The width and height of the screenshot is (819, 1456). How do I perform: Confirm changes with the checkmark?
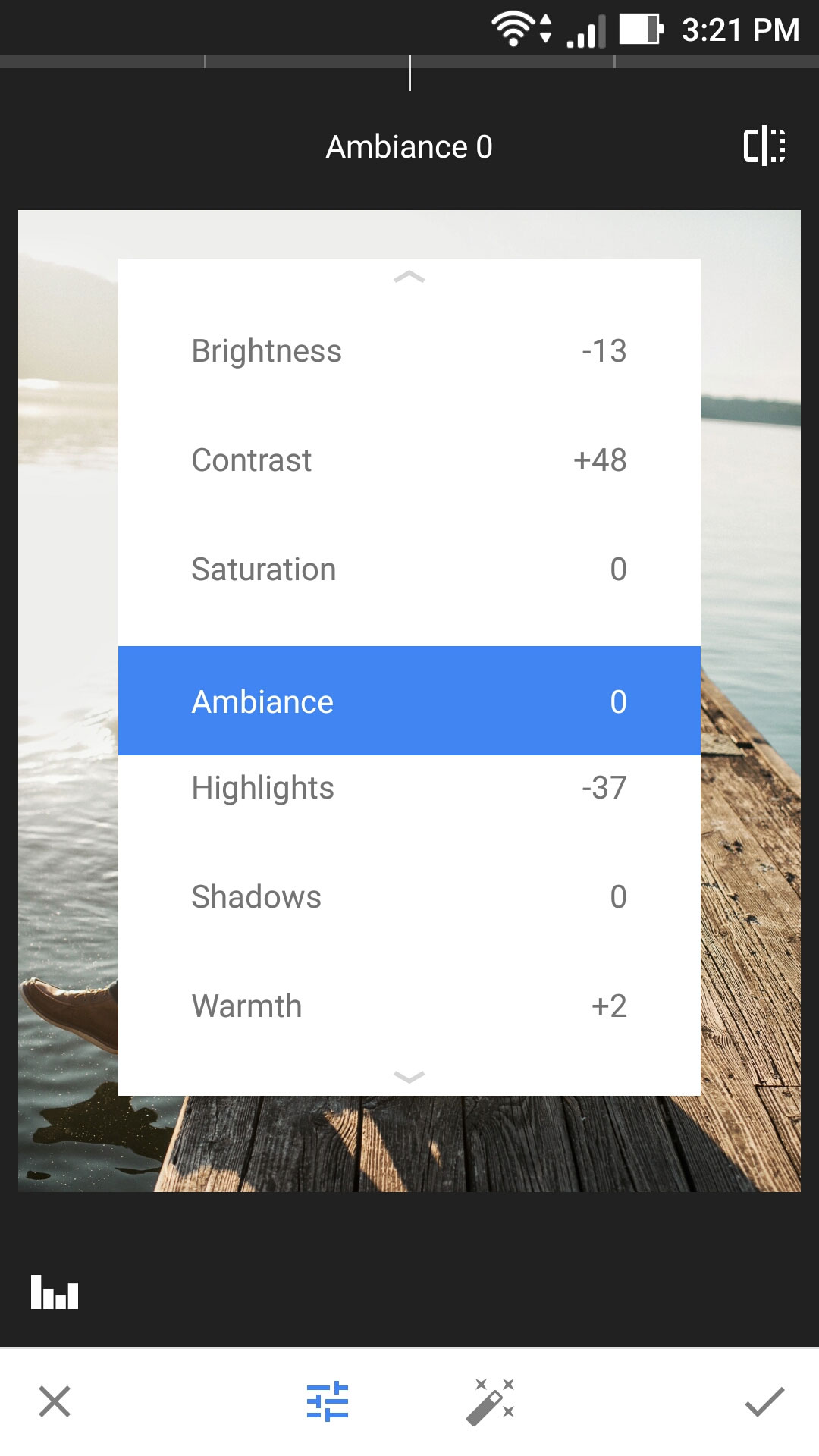pyautogui.click(x=764, y=1401)
